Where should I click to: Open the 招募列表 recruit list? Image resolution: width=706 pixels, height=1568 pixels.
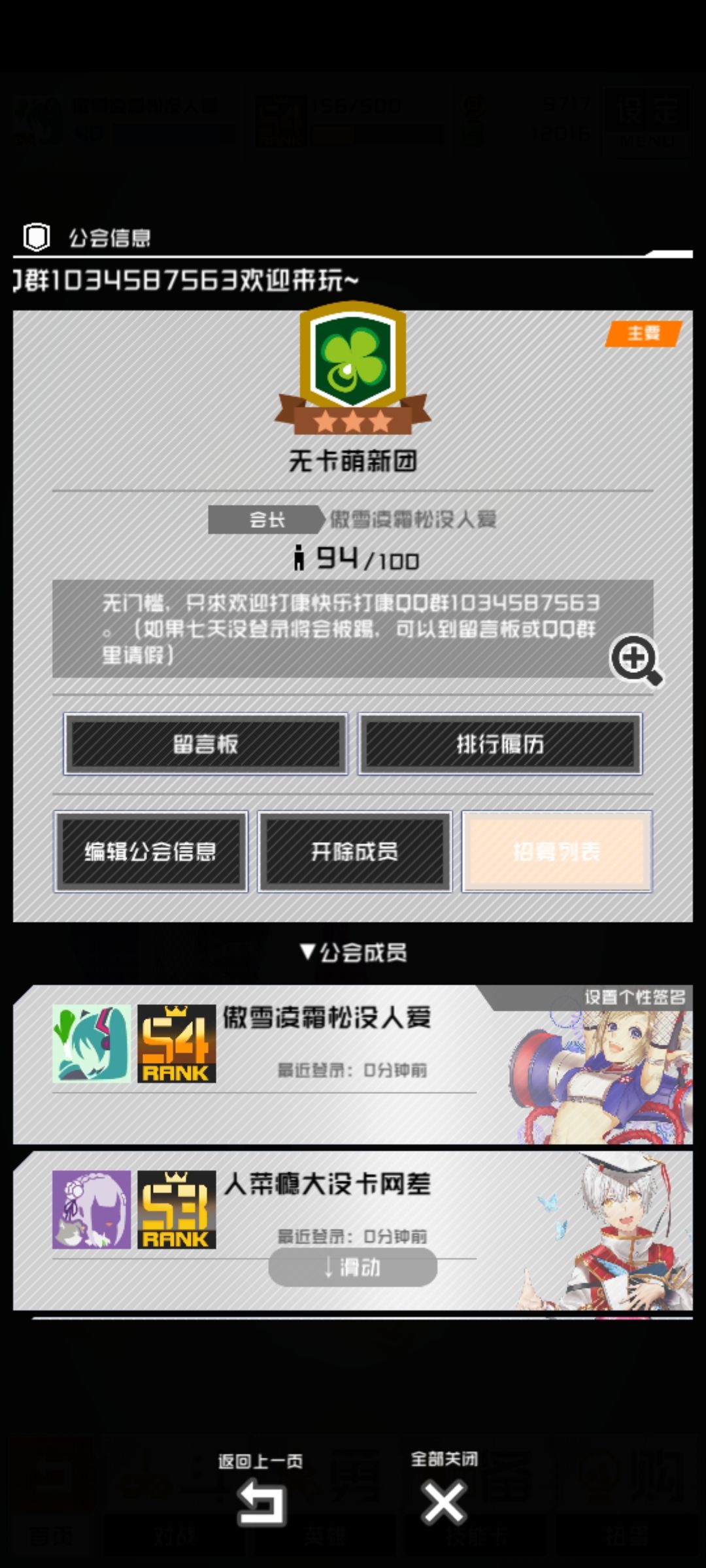point(557,851)
